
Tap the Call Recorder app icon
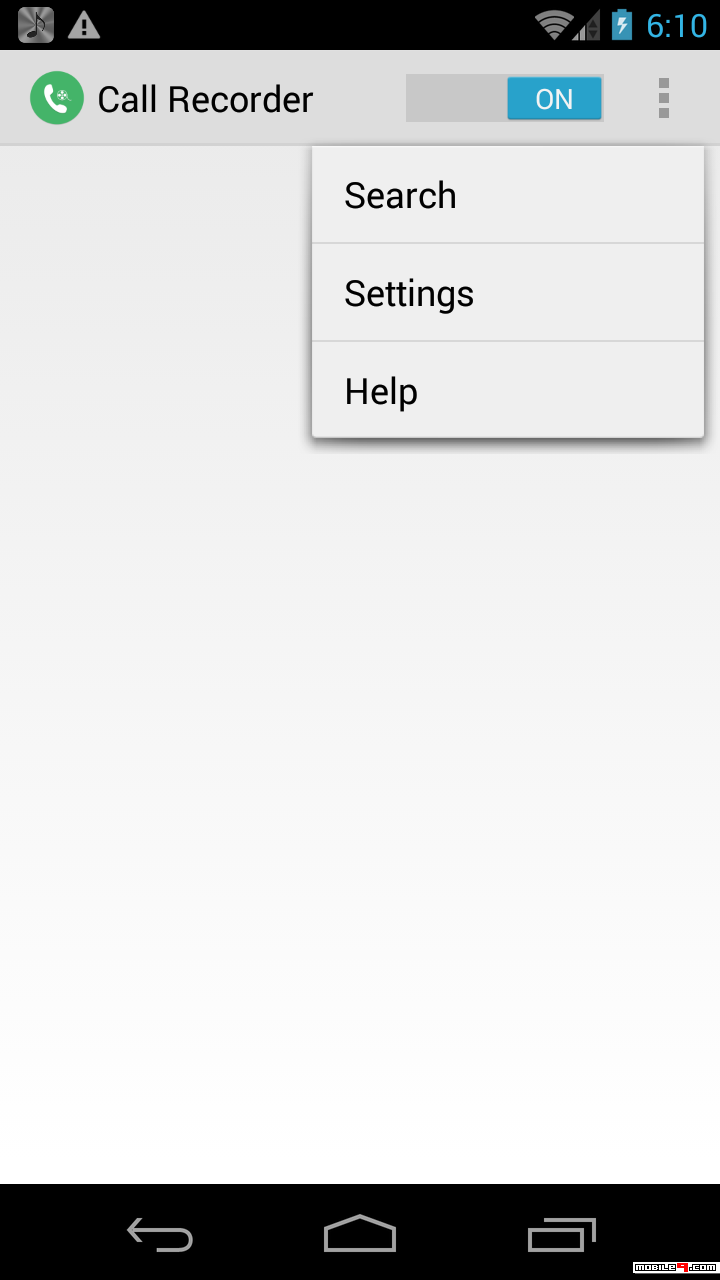(57, 98)
